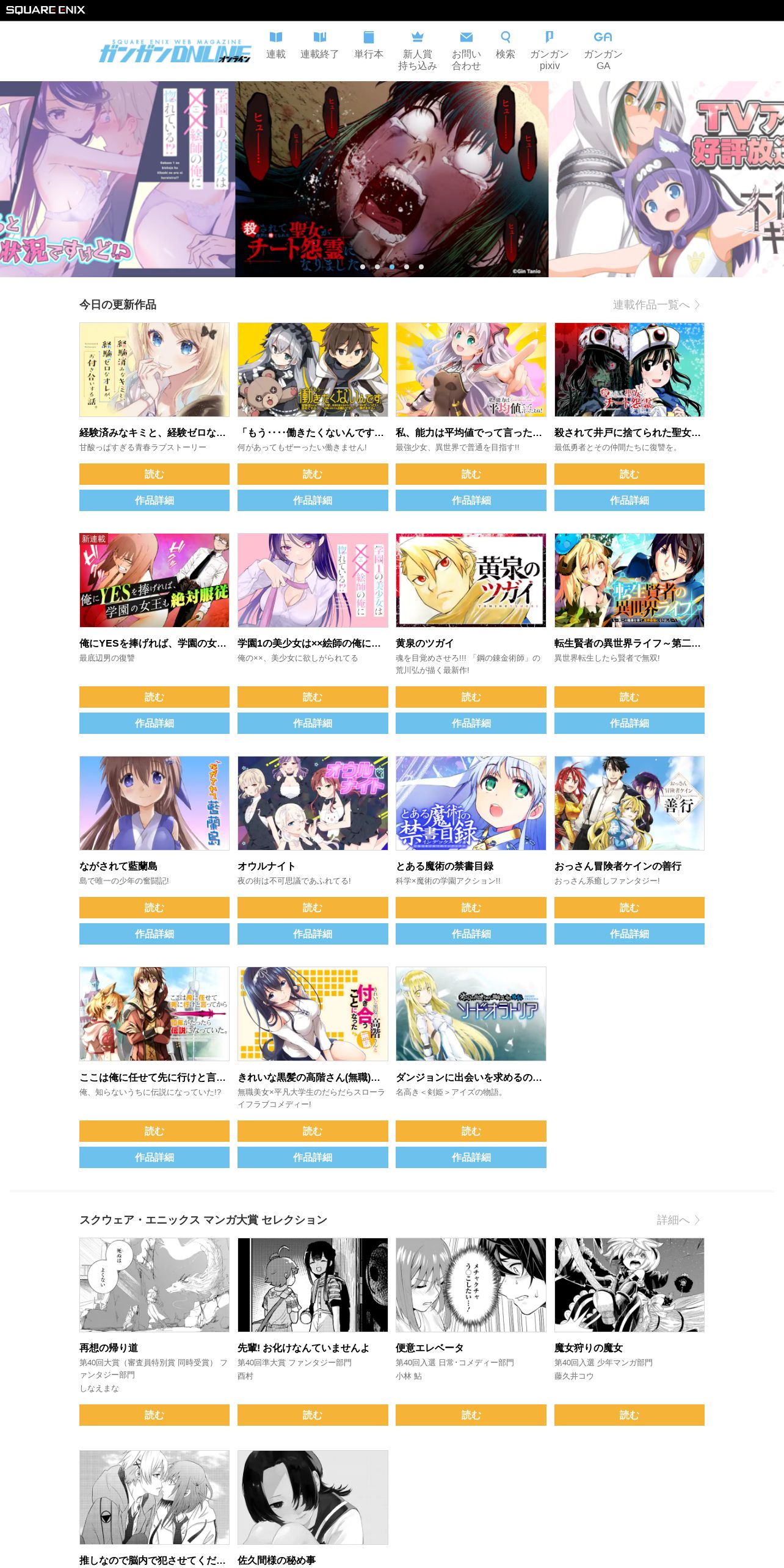The height and width of the screenshot is (1568, 784).
Task: Read 再想の帰り道 with 読む
Action: click(154, 1415)
